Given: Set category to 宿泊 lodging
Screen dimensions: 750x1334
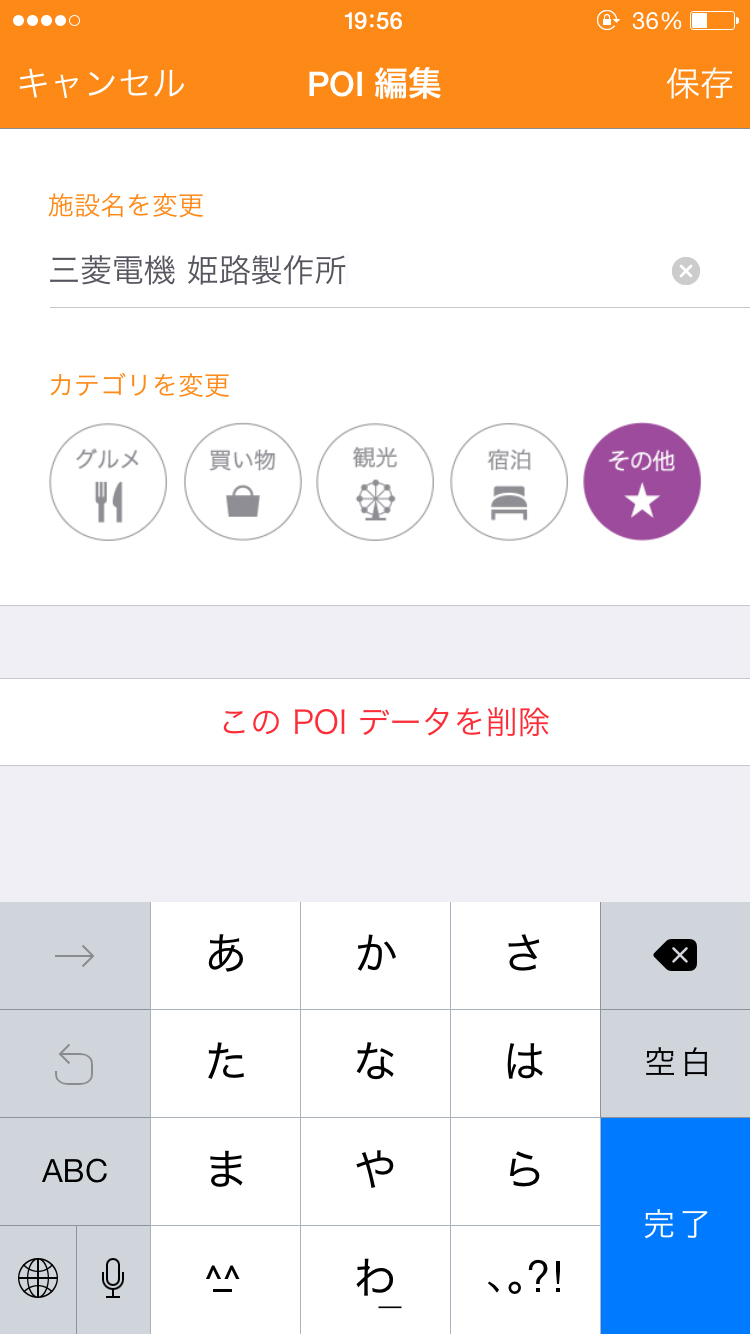Looking at the screenshot, I should click(x=509, y=482).
